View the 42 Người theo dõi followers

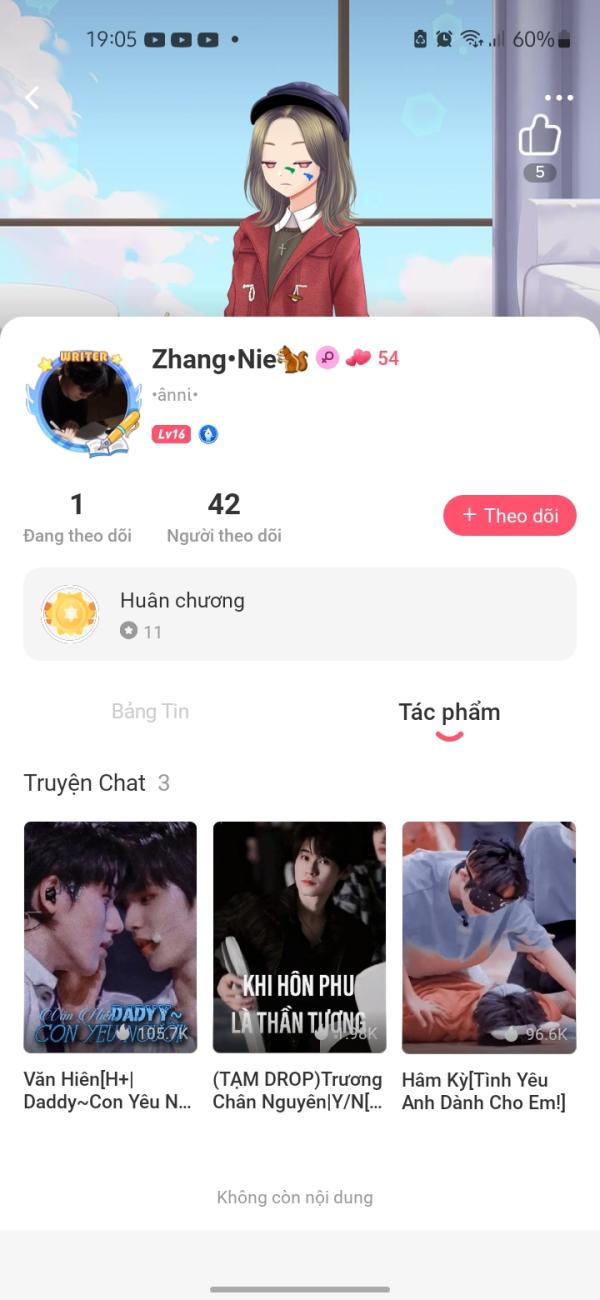tap(224, 517)
